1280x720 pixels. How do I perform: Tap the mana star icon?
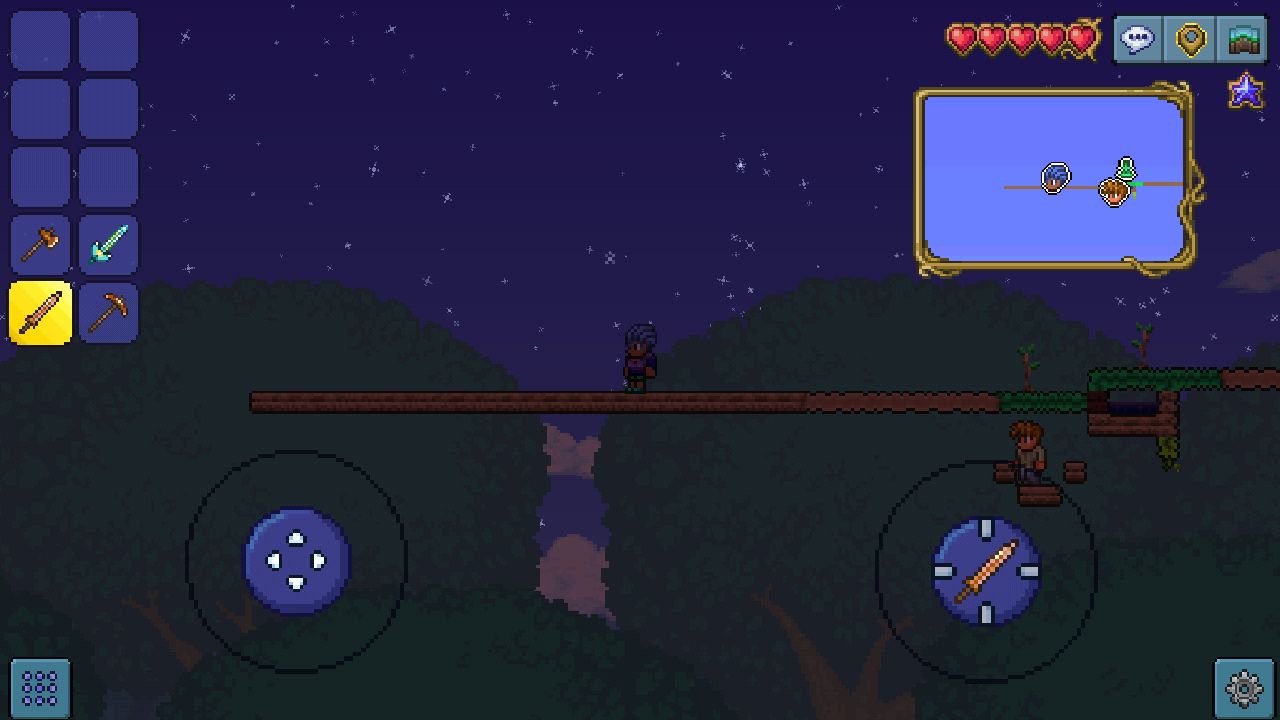point(1245,92)
